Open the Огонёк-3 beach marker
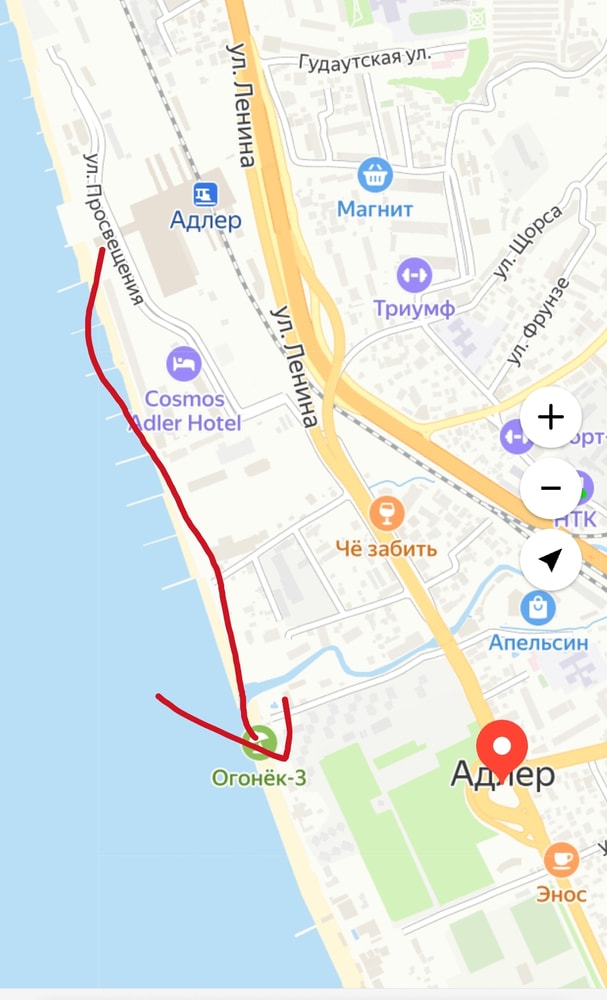 pyautogui.click(x=257, y=743)
